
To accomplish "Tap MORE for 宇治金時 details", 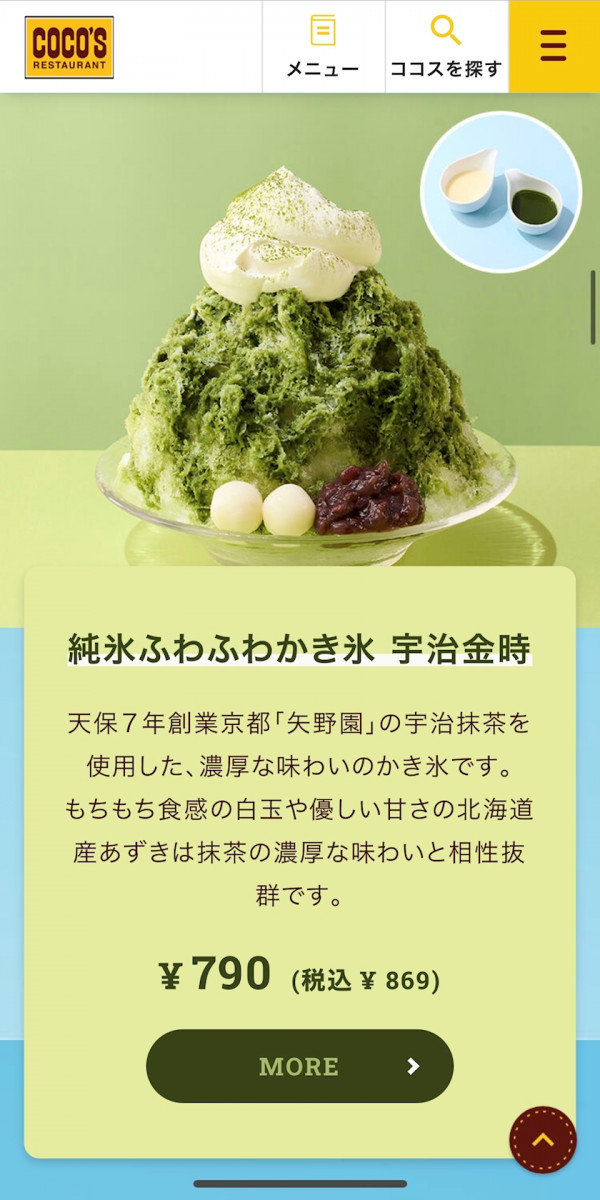I will coord(300,1066).
